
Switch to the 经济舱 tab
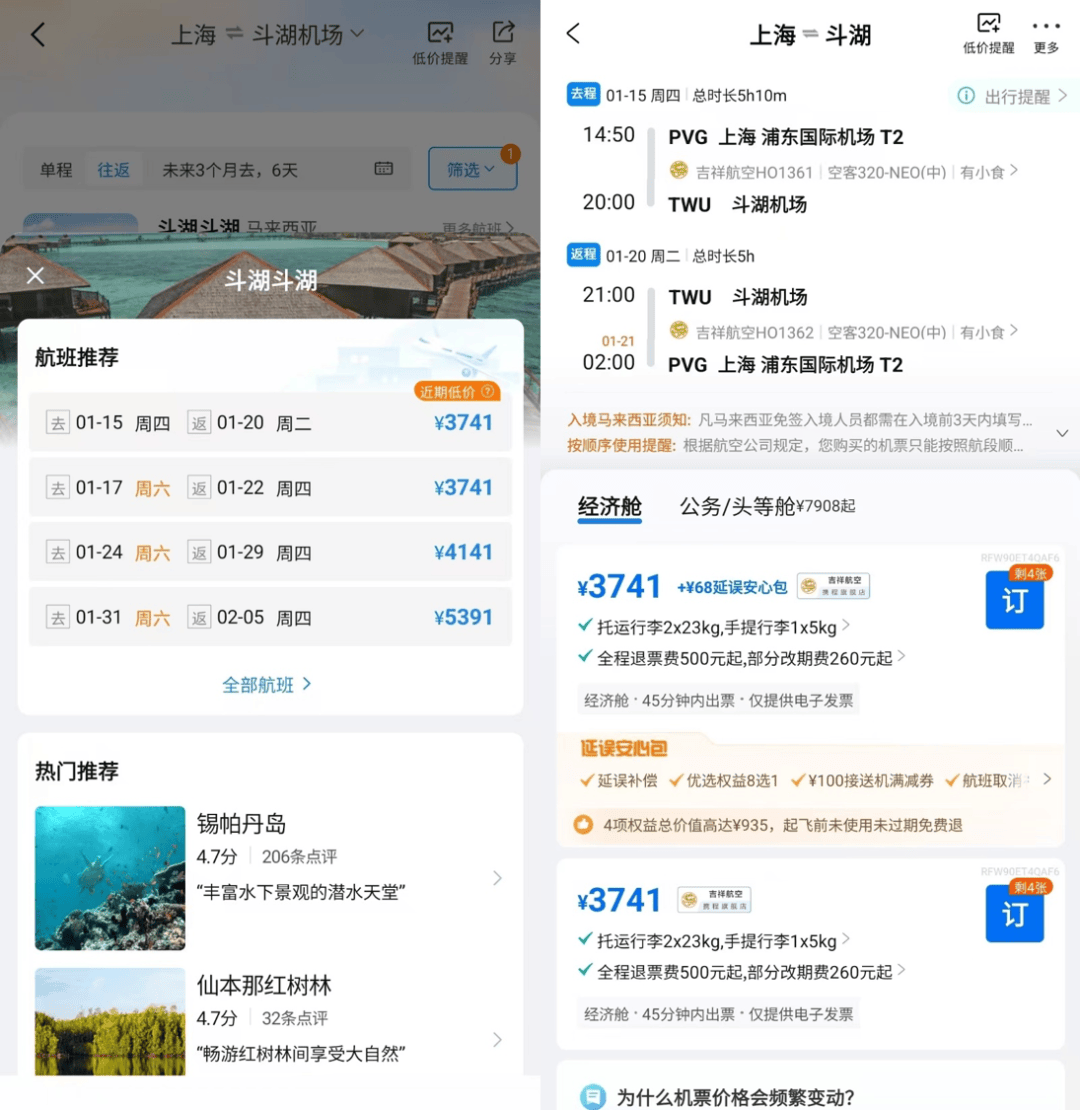[610, 506]
